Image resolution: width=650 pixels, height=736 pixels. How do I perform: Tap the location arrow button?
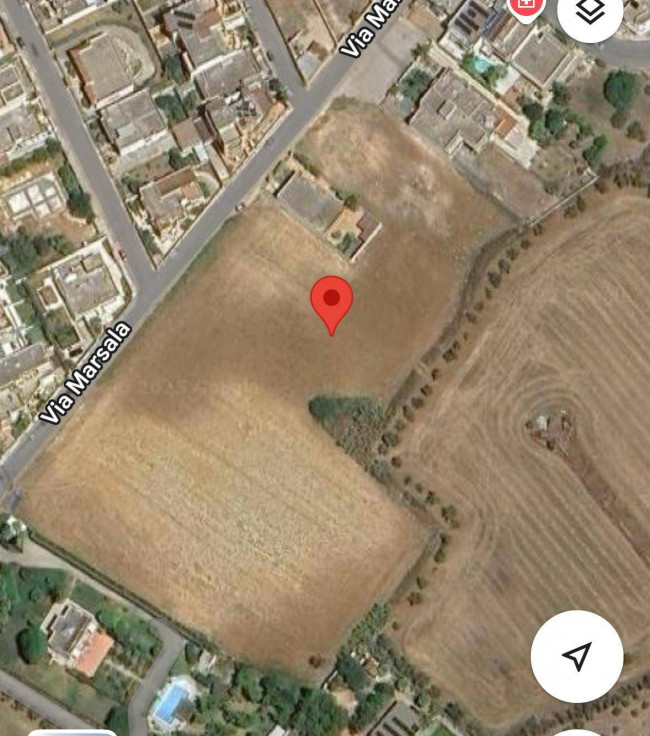tap(577, 656)
